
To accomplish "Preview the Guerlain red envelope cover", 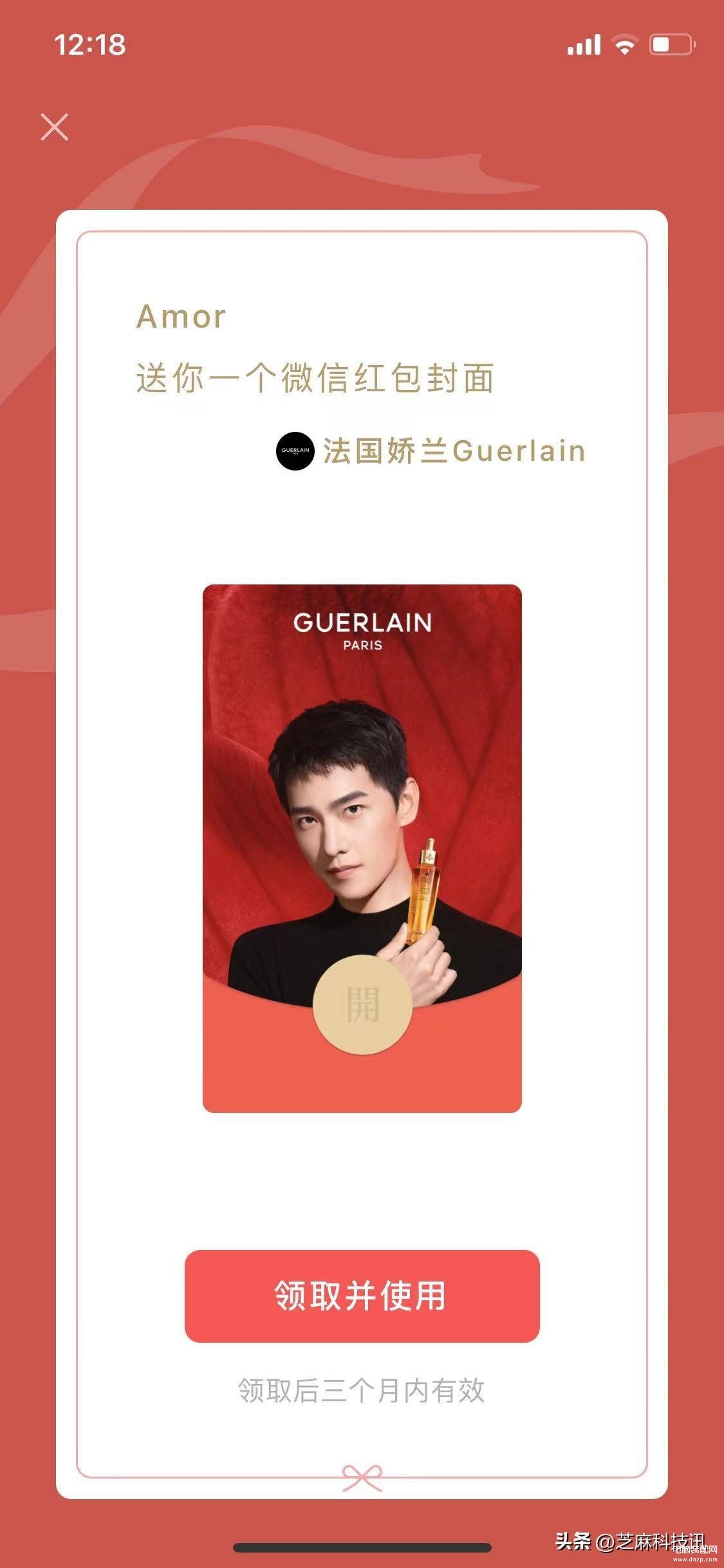I will (x=362, y=848).
